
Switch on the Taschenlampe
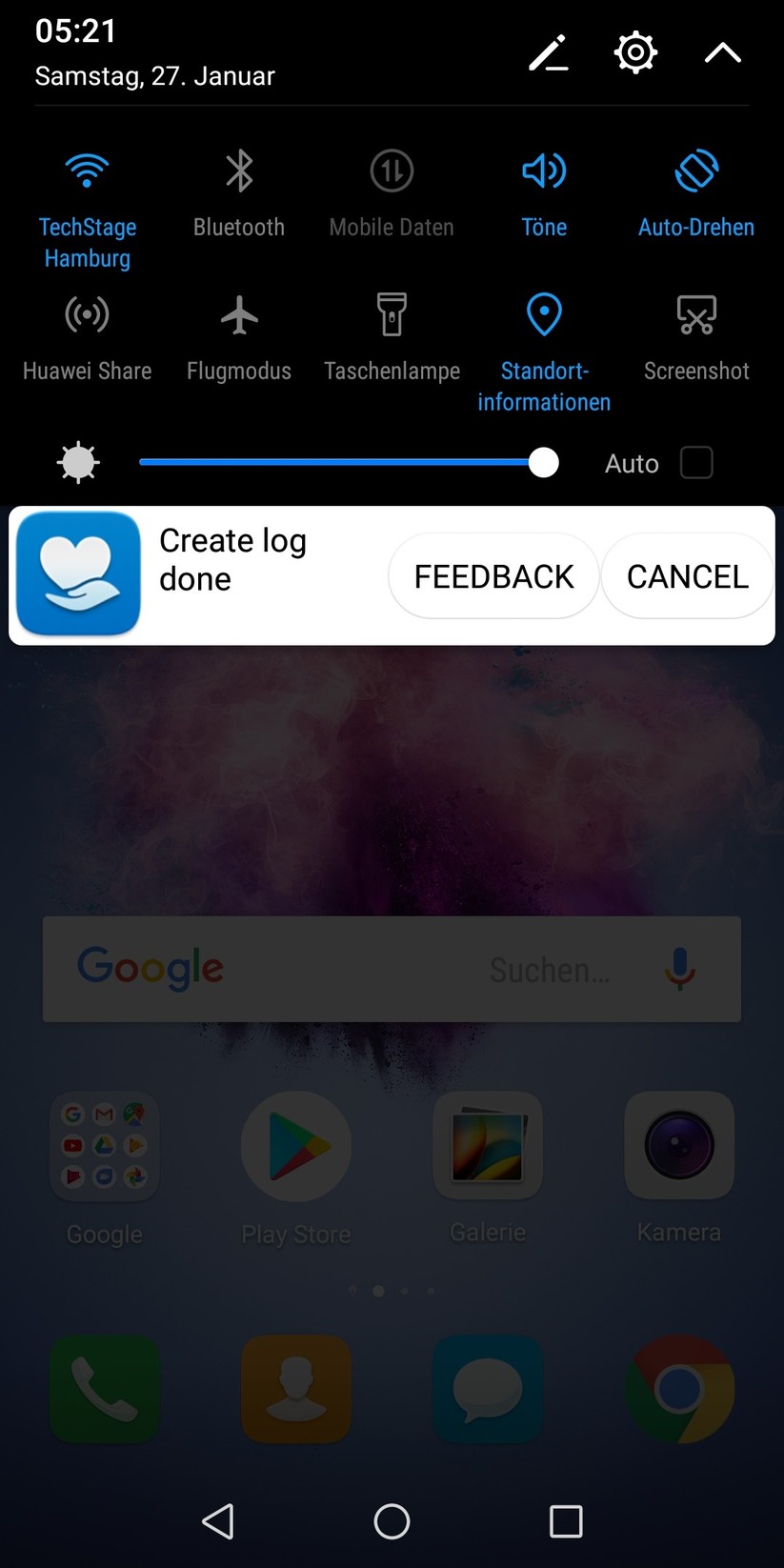392,338
